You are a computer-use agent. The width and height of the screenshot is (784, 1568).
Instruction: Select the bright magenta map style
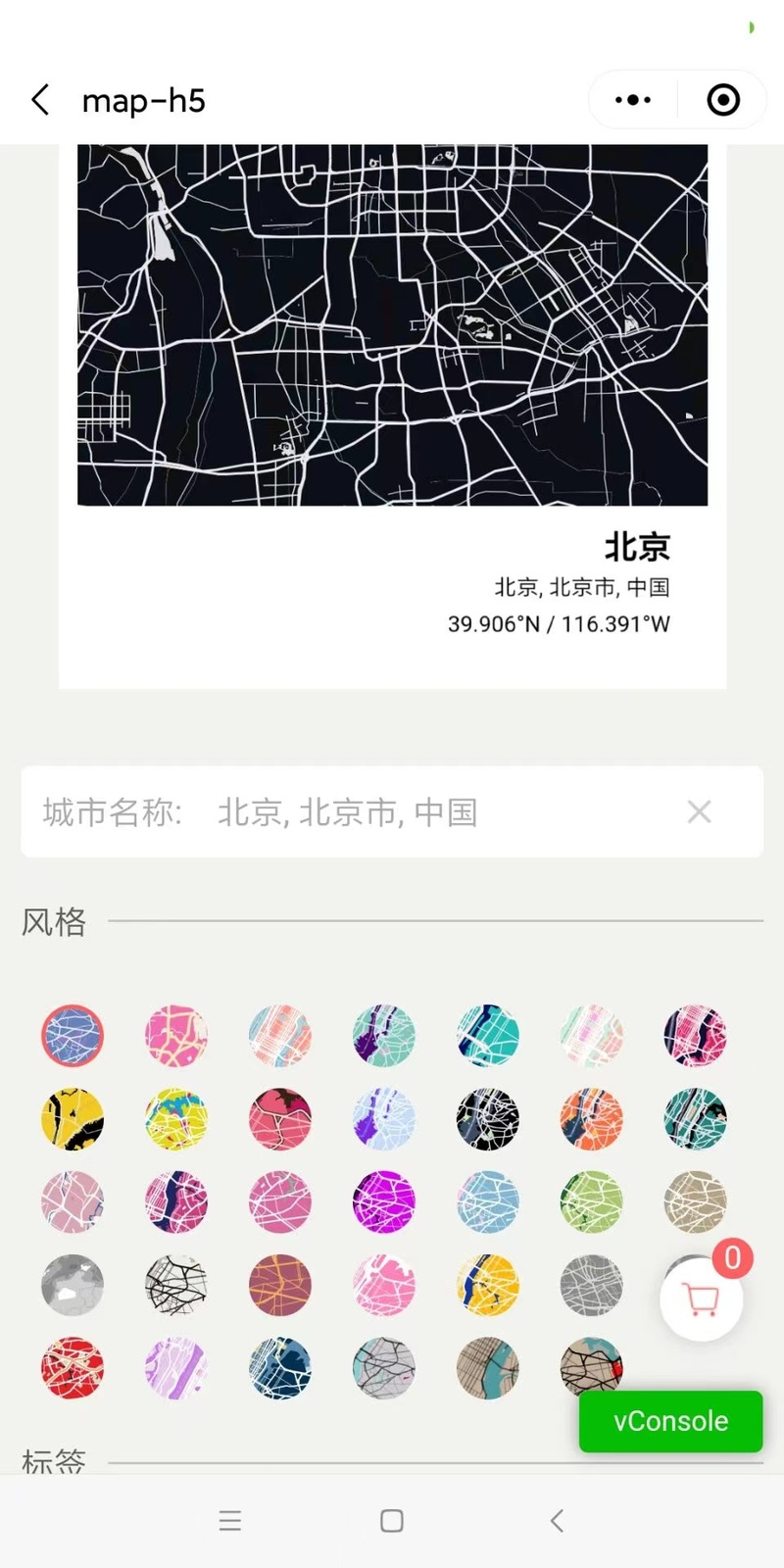click(x=384, y=1202)
